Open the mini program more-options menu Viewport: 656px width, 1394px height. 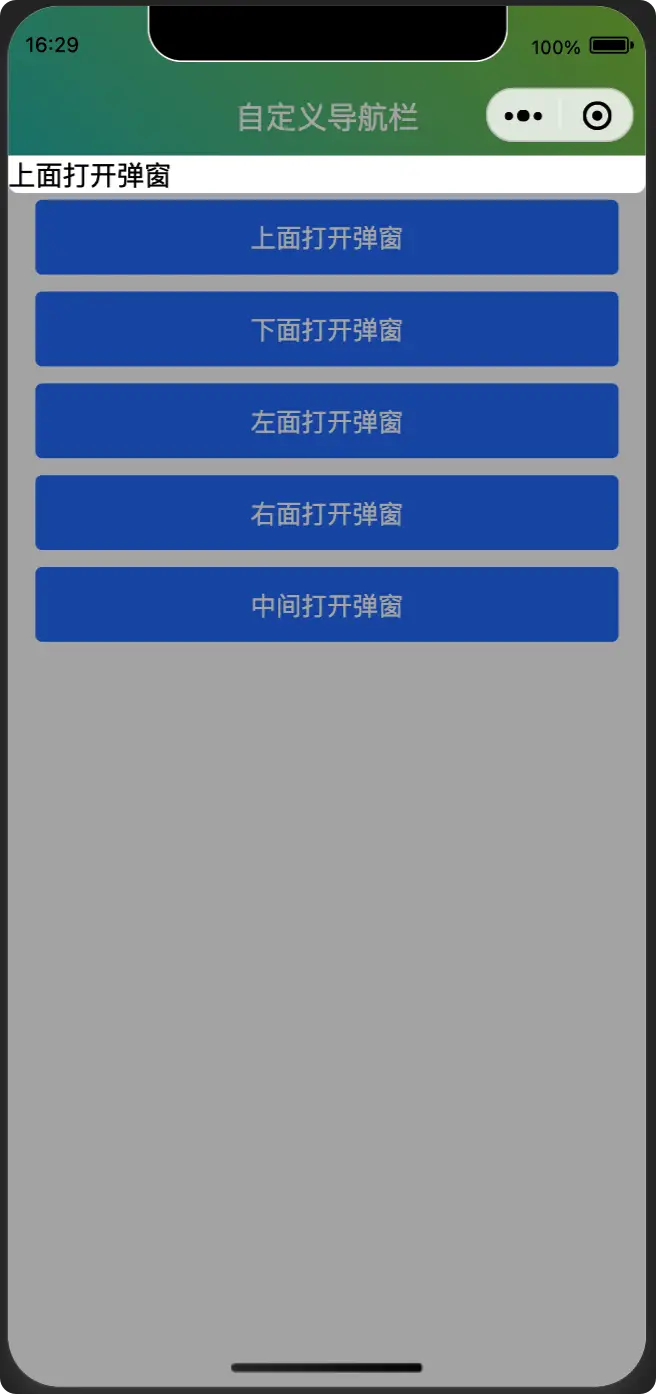(523, 116)
